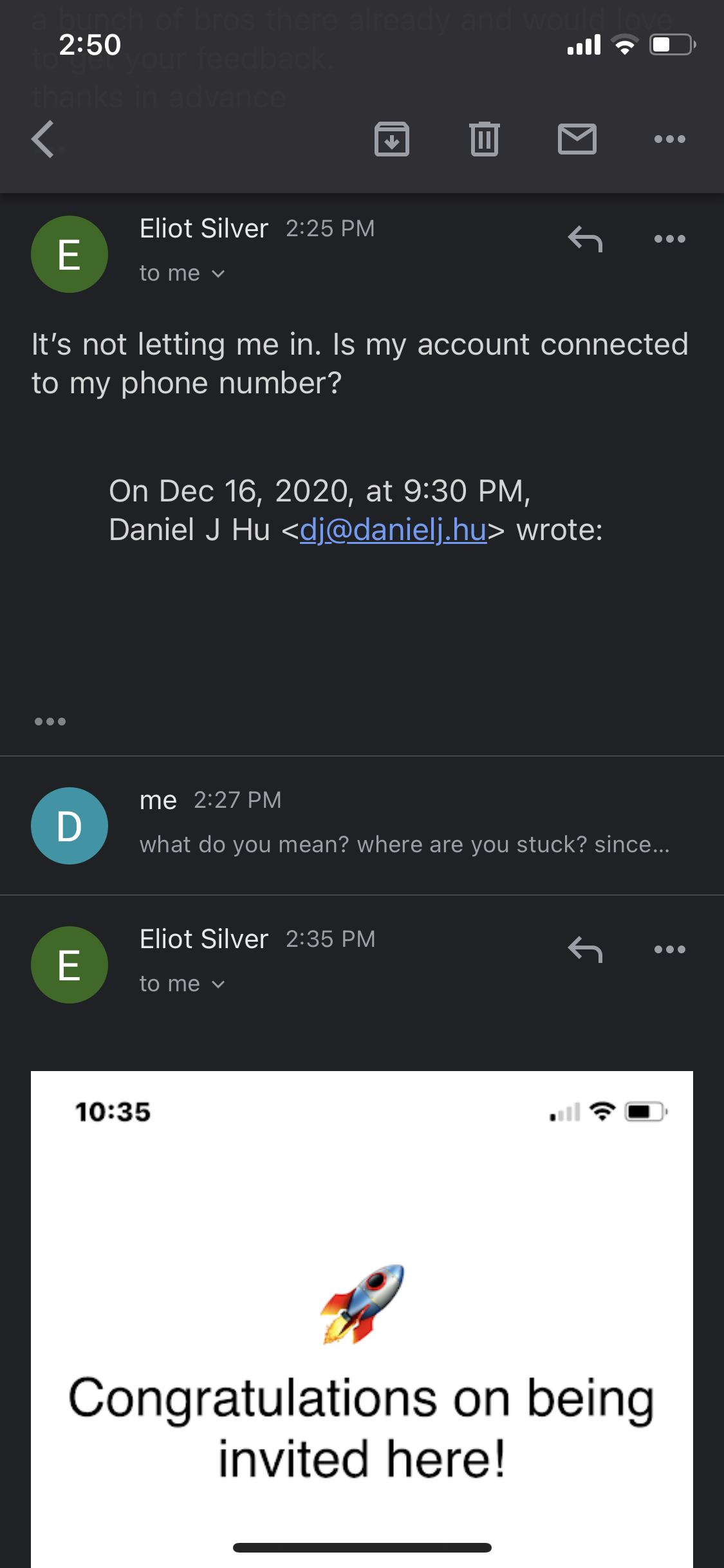Open more options for the 2:35 PM message
The height and width of the screenshot is (1568, 724).
669,949
